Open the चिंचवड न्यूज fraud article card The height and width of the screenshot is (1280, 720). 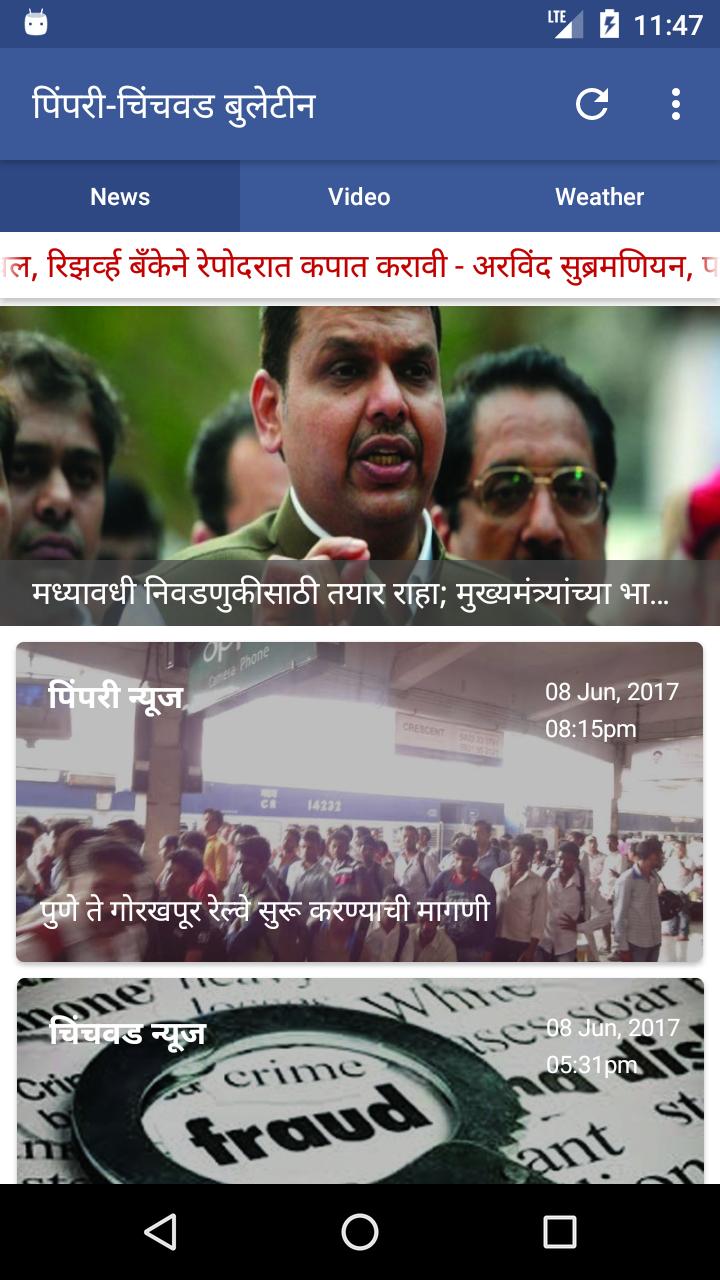click(x=360, y=1082)
